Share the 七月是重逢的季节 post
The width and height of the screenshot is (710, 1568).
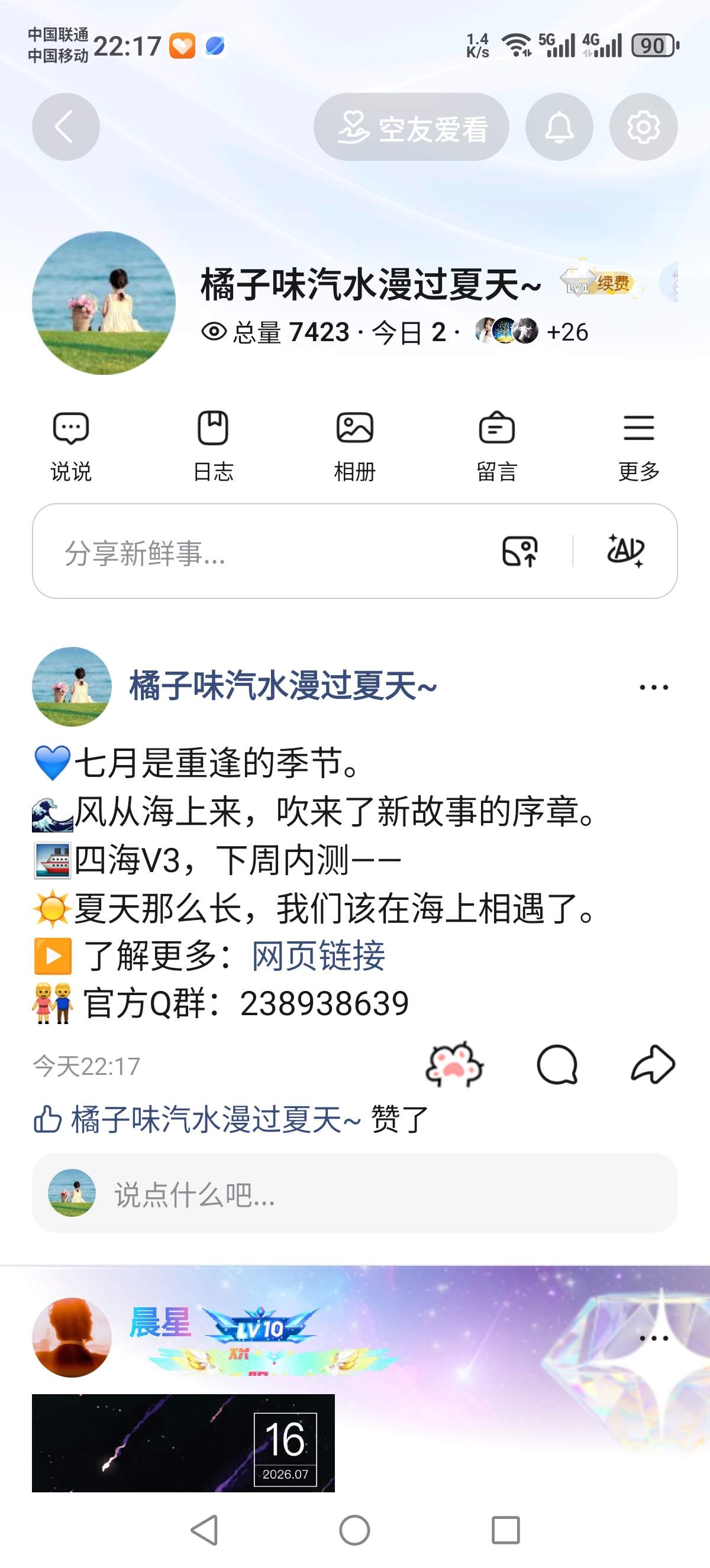point(653,1065)
